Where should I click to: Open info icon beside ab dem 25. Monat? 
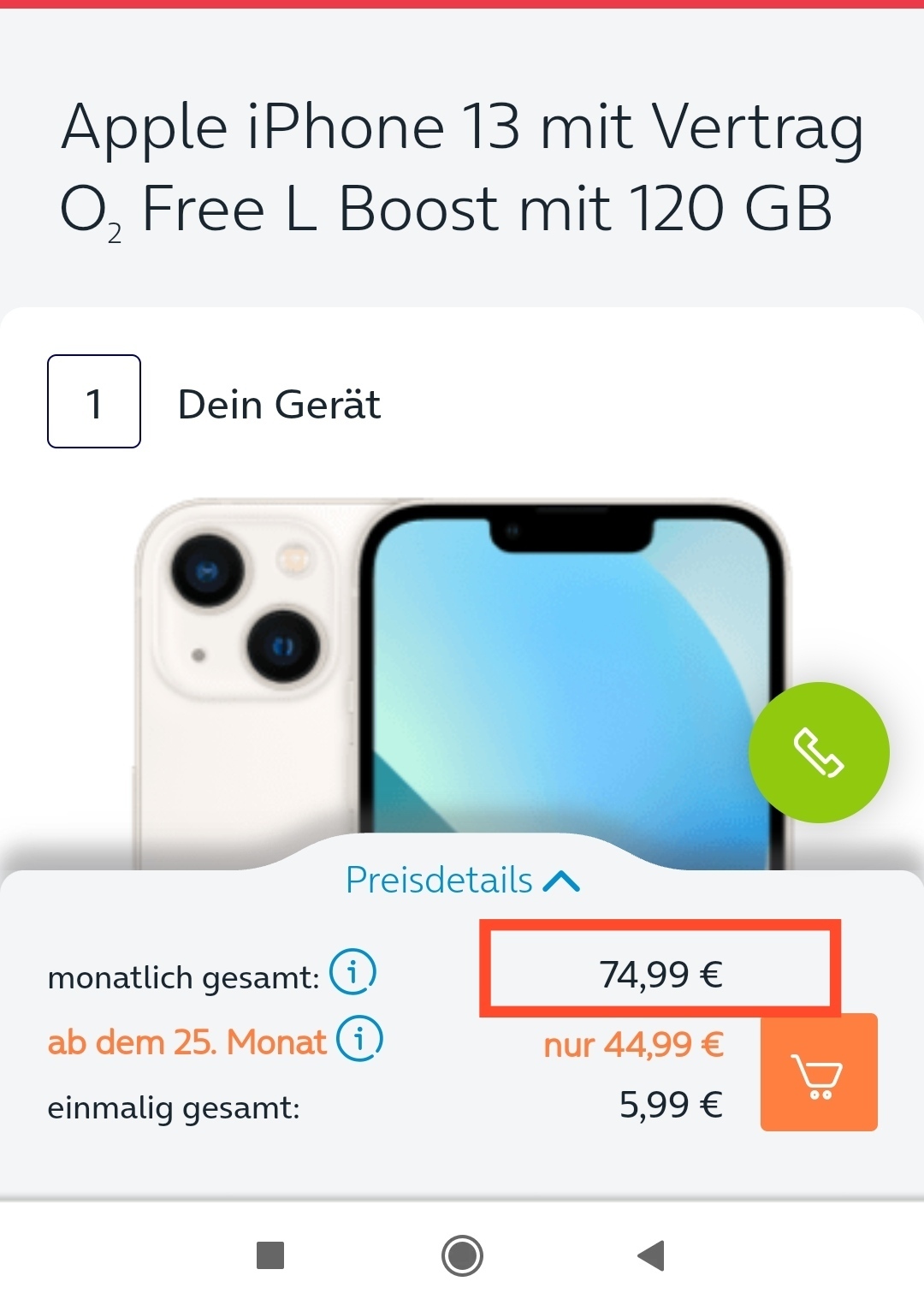tap(359, 1039)
